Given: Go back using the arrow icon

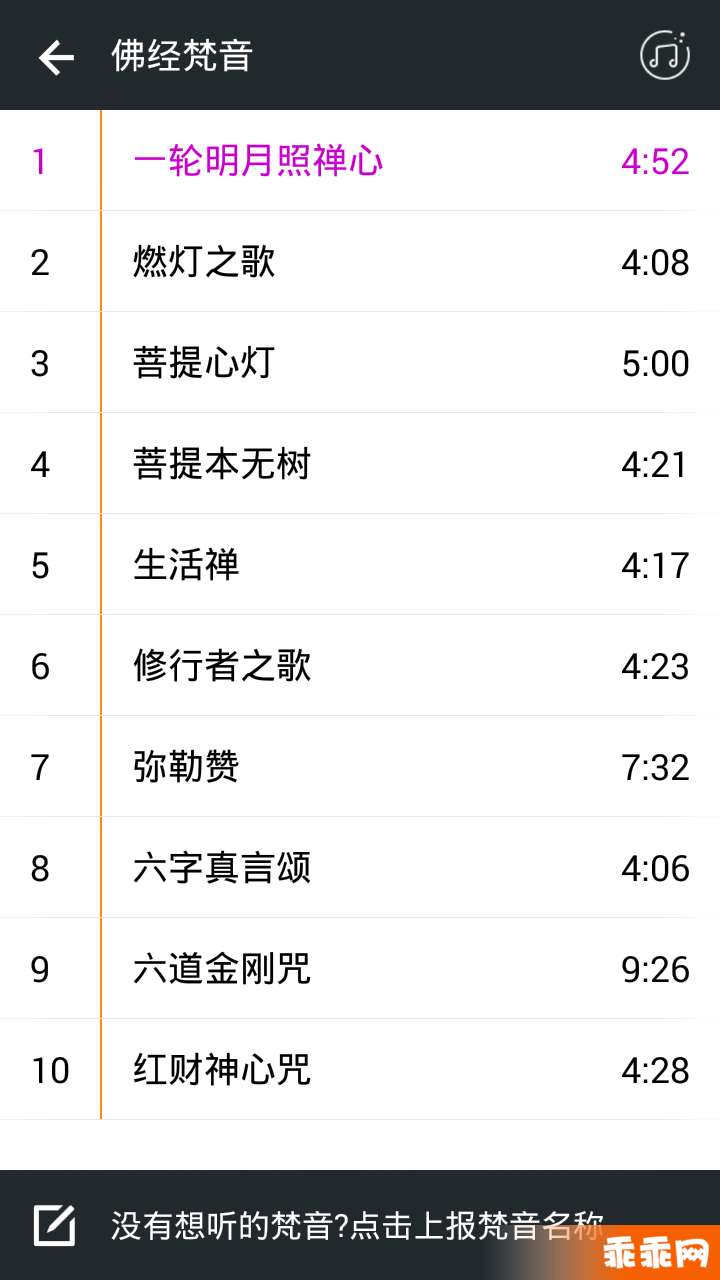Looking at the screenshot, I should [x=56, y=57].
